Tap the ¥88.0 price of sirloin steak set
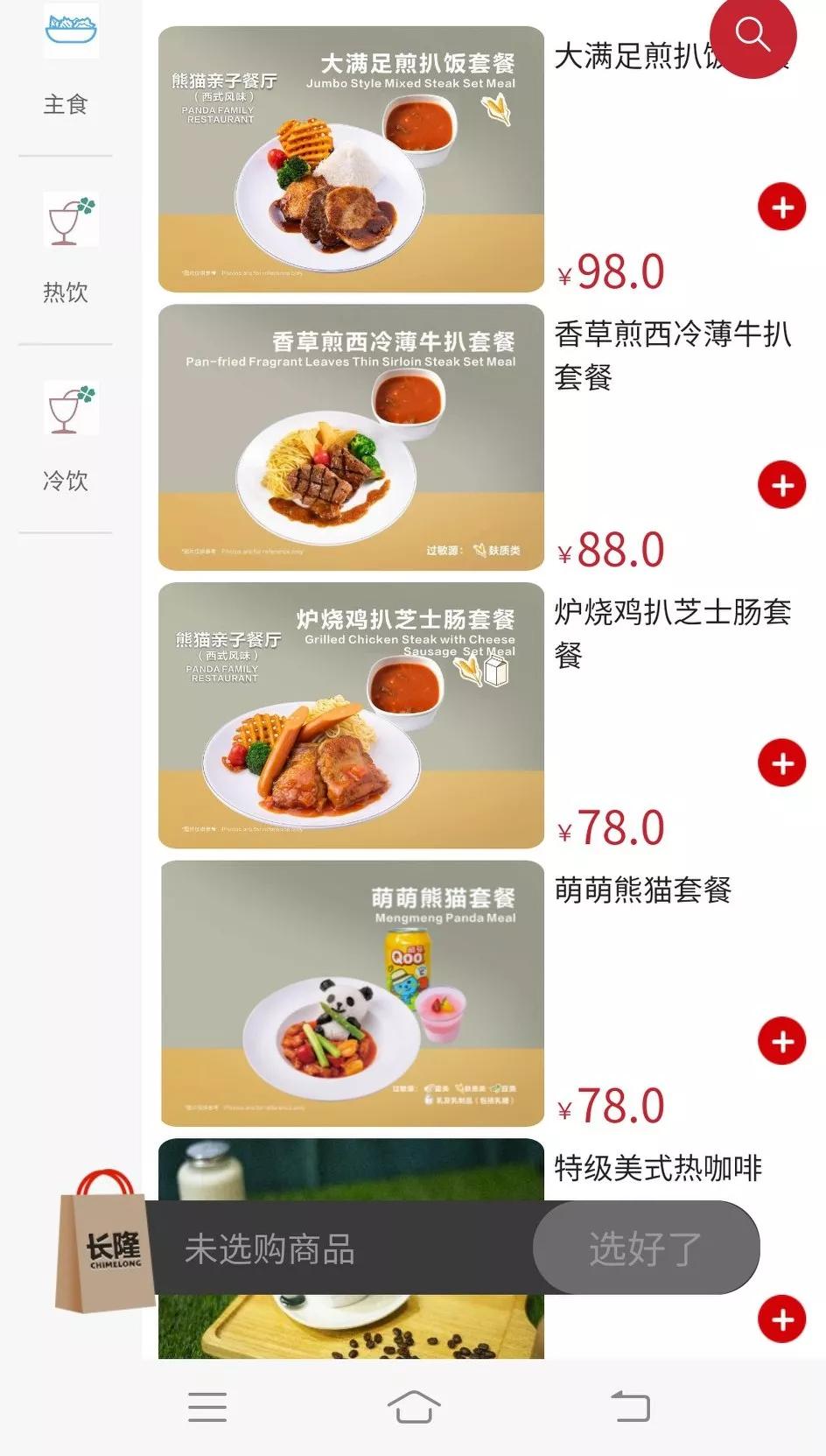826x1456 pixels. coord(610,549)
